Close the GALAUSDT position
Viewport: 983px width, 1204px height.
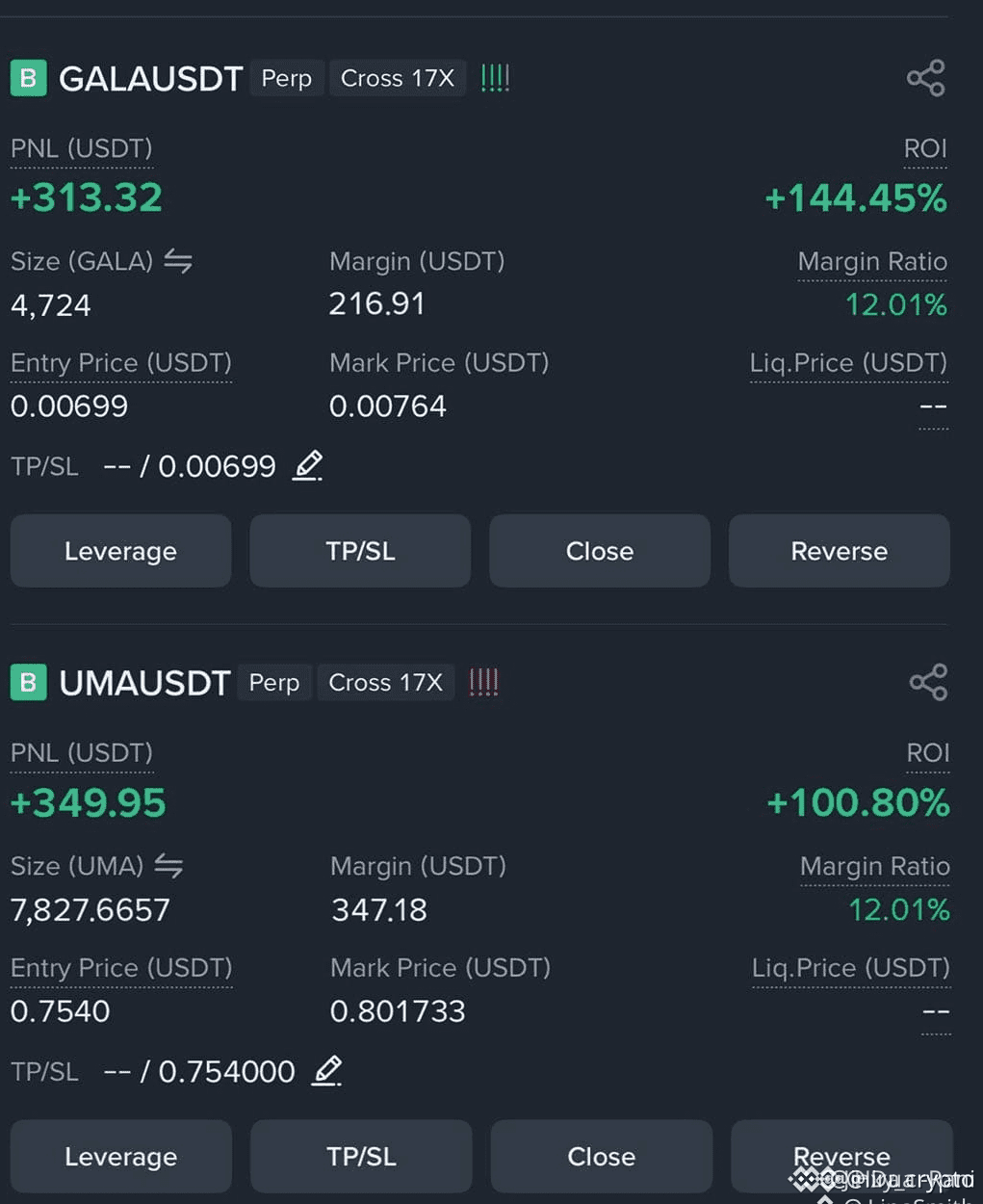pos(599,551)
